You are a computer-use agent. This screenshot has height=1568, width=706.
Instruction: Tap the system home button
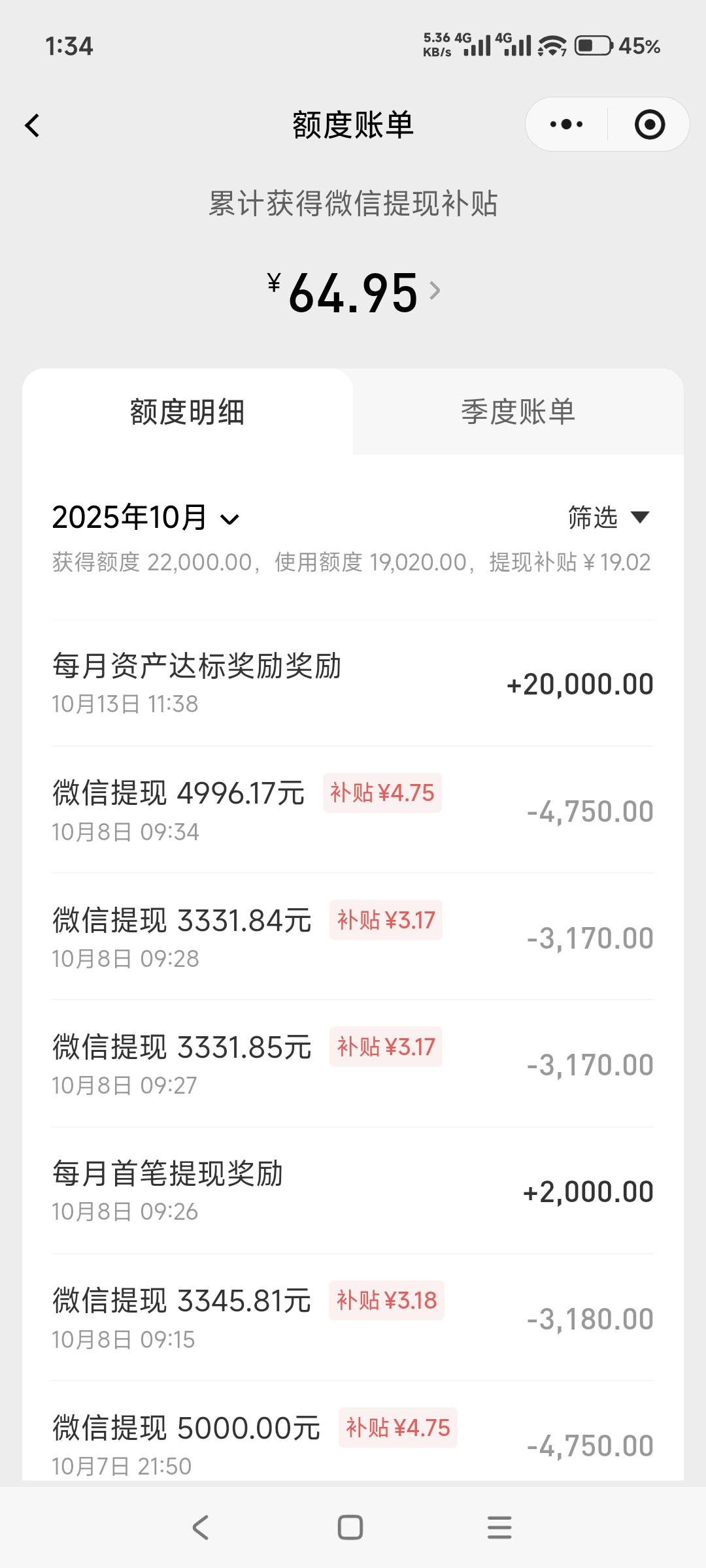[x=350, y=1527]
